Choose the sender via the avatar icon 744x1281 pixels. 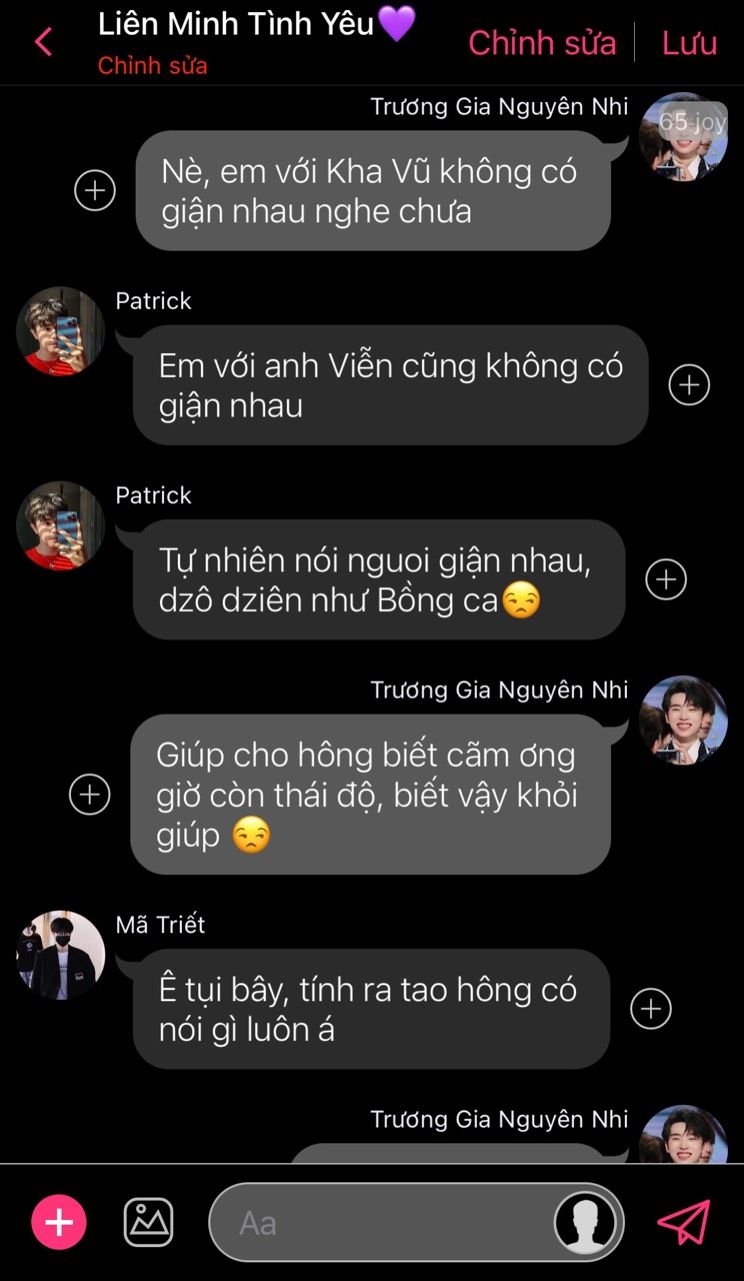(585, 1222)
